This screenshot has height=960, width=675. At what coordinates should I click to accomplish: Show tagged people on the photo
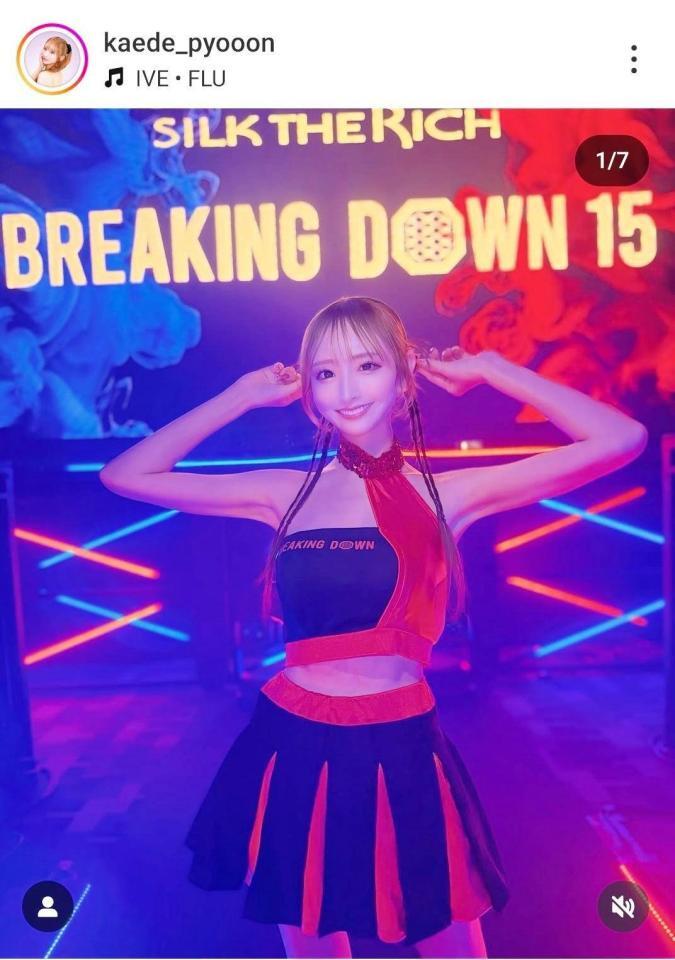coord(47,906)
